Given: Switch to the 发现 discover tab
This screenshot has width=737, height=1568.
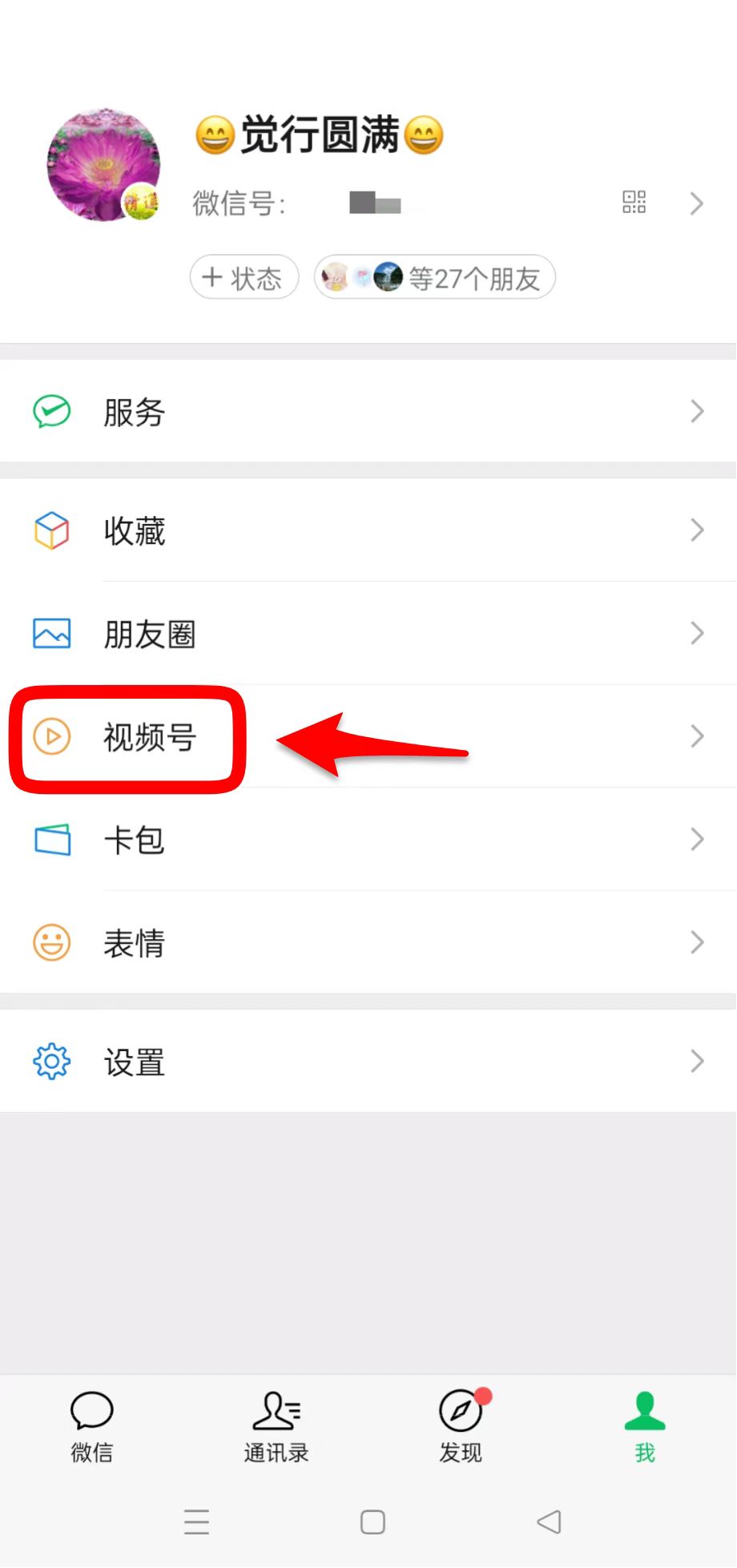Looking at the screenshot, I should [461, 1428].
